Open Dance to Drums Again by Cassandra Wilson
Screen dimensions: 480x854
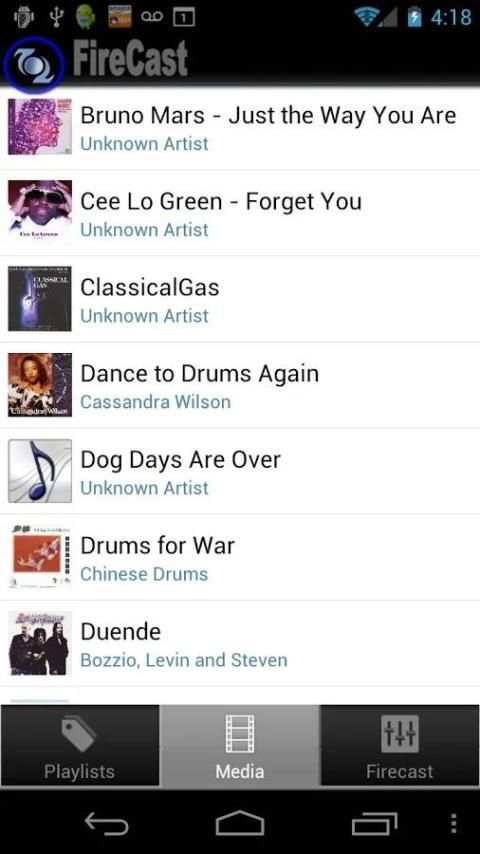(x=240, y=385)
